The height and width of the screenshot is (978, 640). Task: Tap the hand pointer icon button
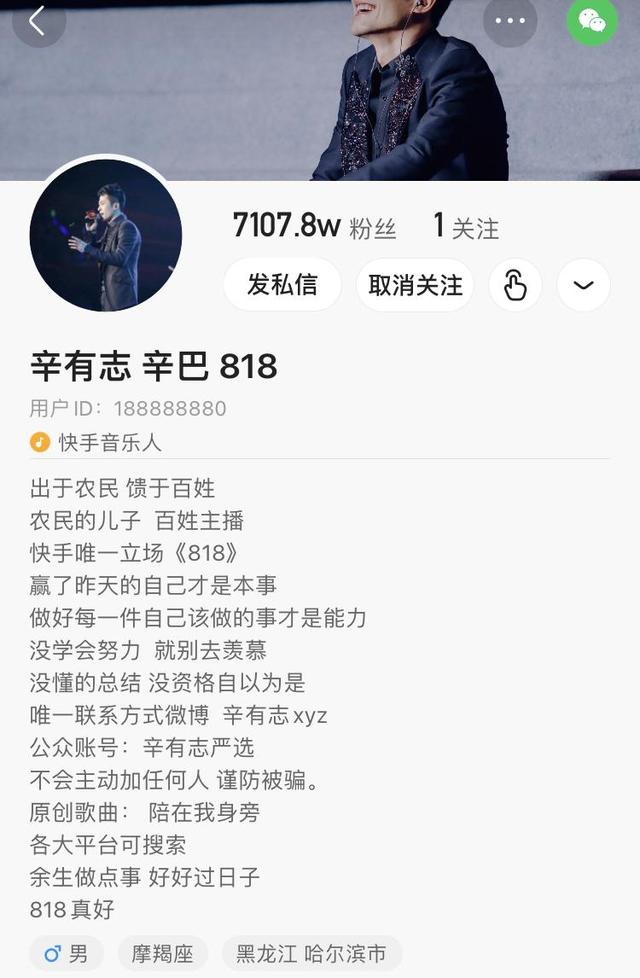(515, 285)
